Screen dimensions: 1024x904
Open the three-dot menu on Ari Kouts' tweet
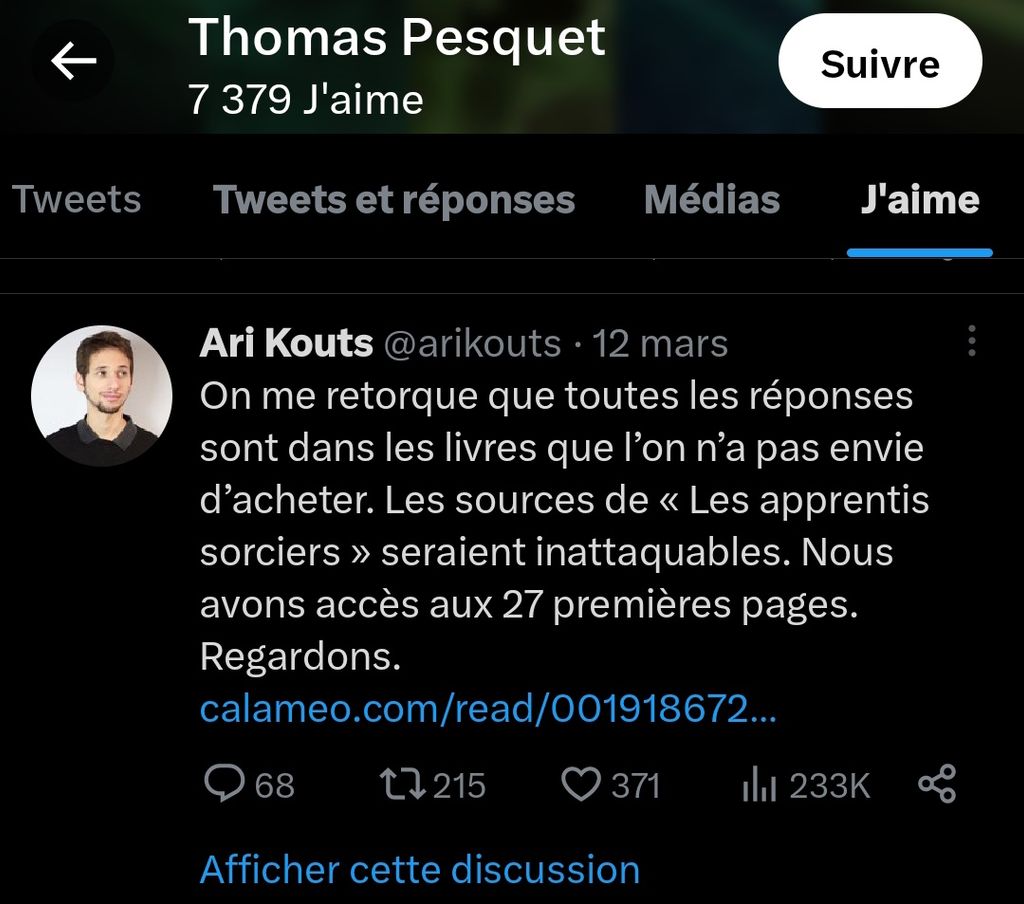tap(971, 343)
